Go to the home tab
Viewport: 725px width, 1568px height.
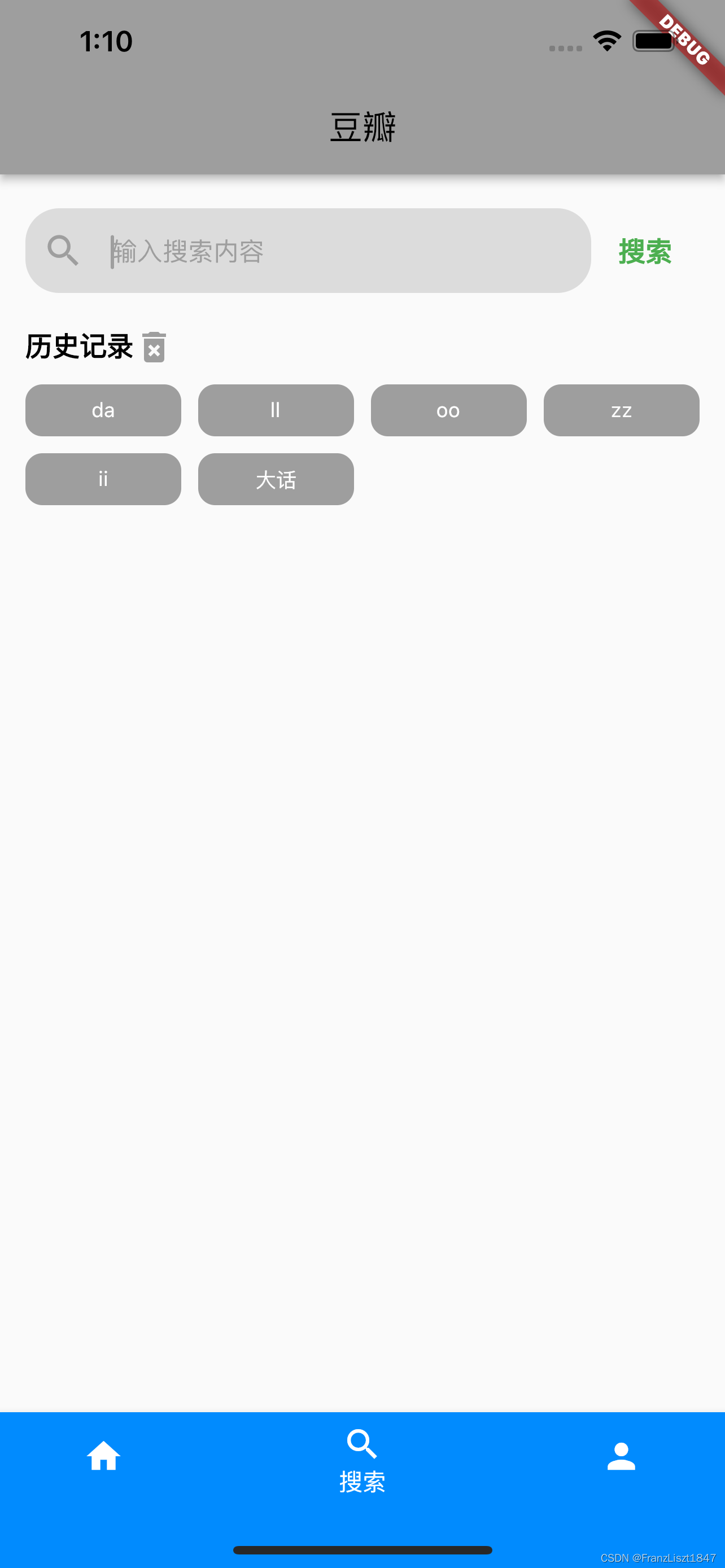pyautogui.click(x=103, y=1457)
